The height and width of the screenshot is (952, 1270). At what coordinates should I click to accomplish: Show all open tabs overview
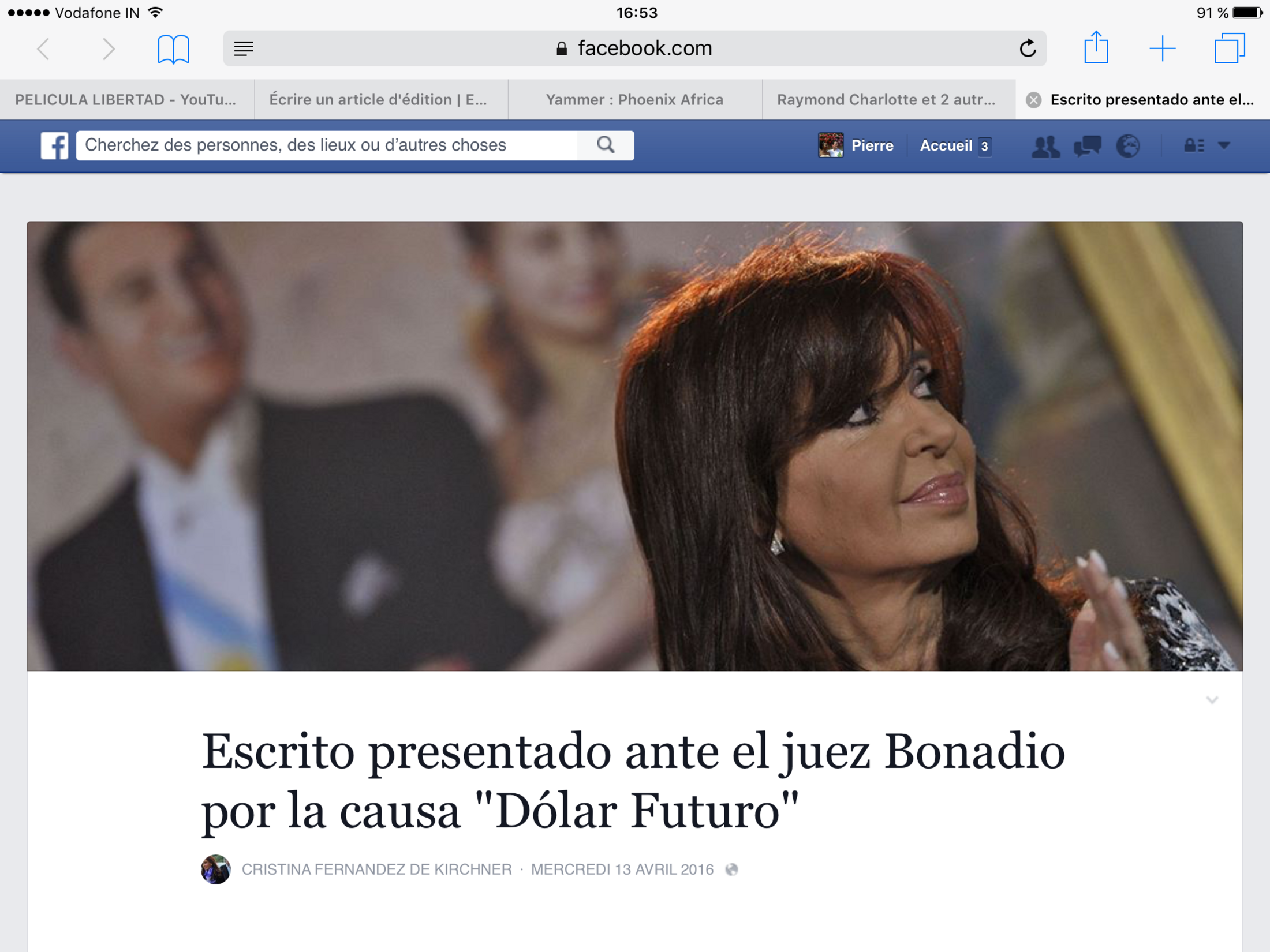click(x=1229, y=48)
